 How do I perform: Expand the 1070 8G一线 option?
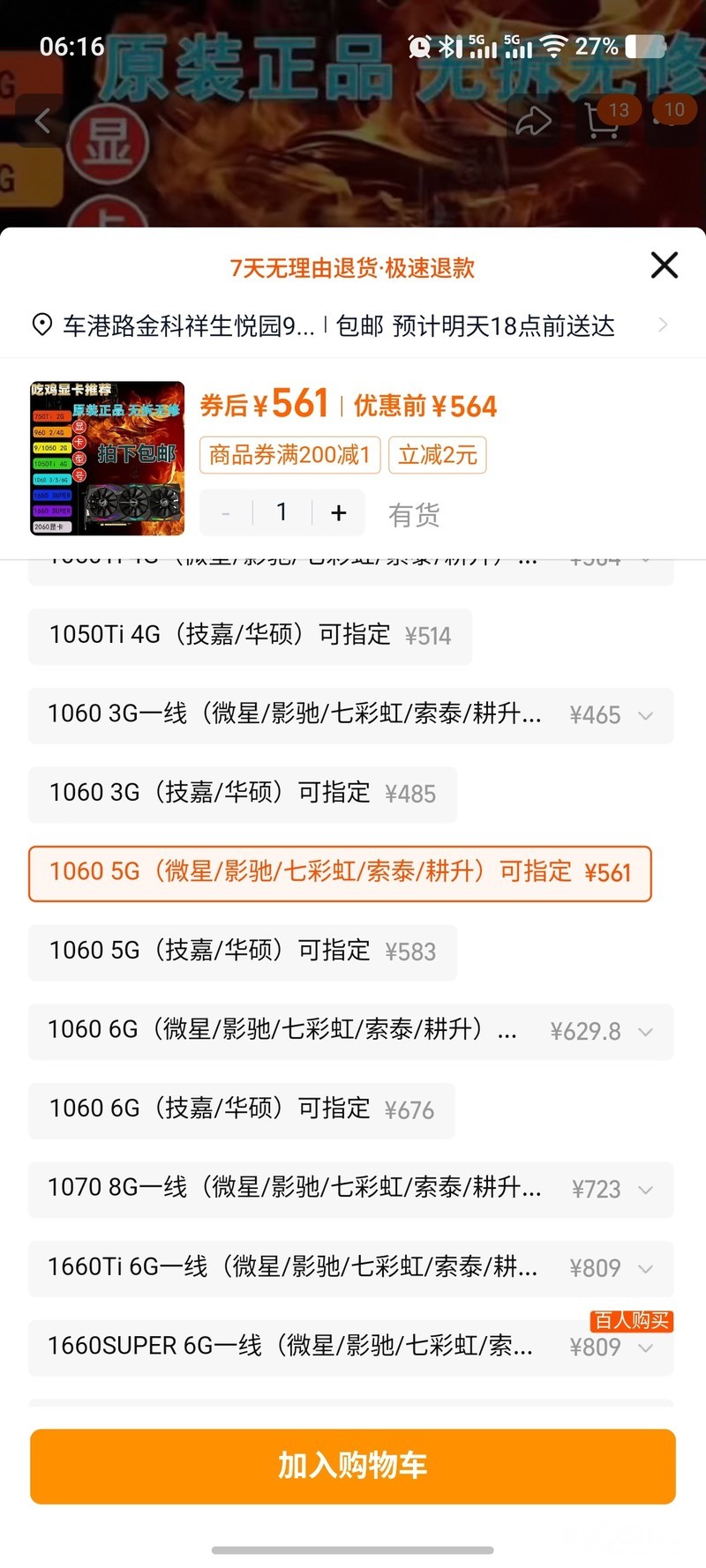click(x=646, y=1189)
